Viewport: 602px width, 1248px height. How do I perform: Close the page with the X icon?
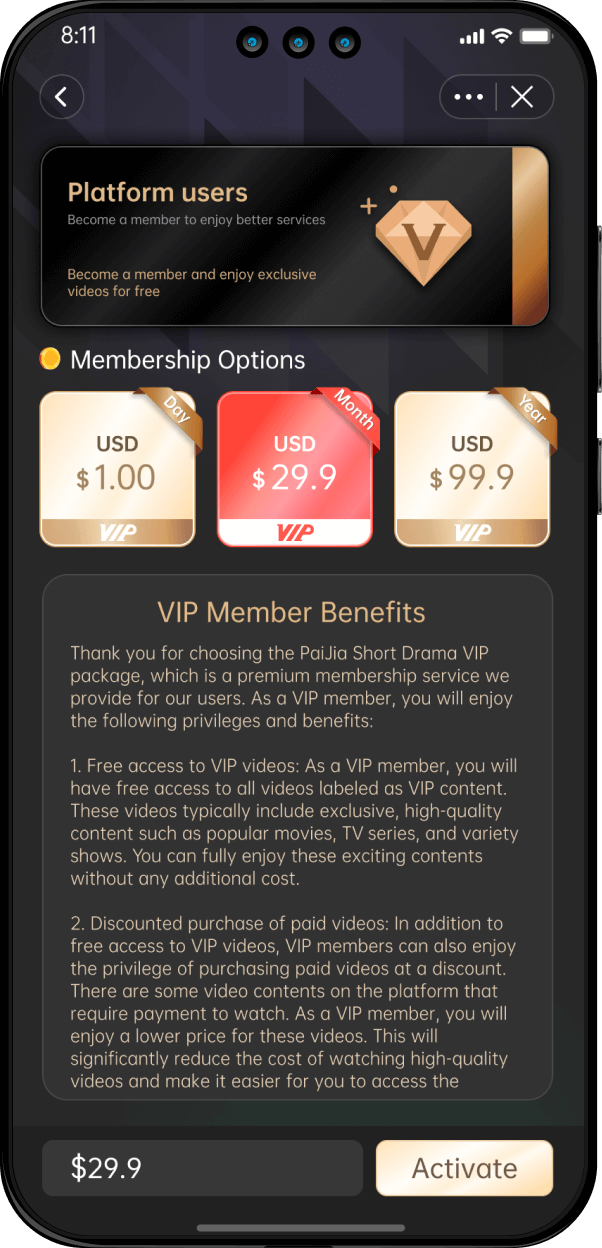[x=522, y=97]
